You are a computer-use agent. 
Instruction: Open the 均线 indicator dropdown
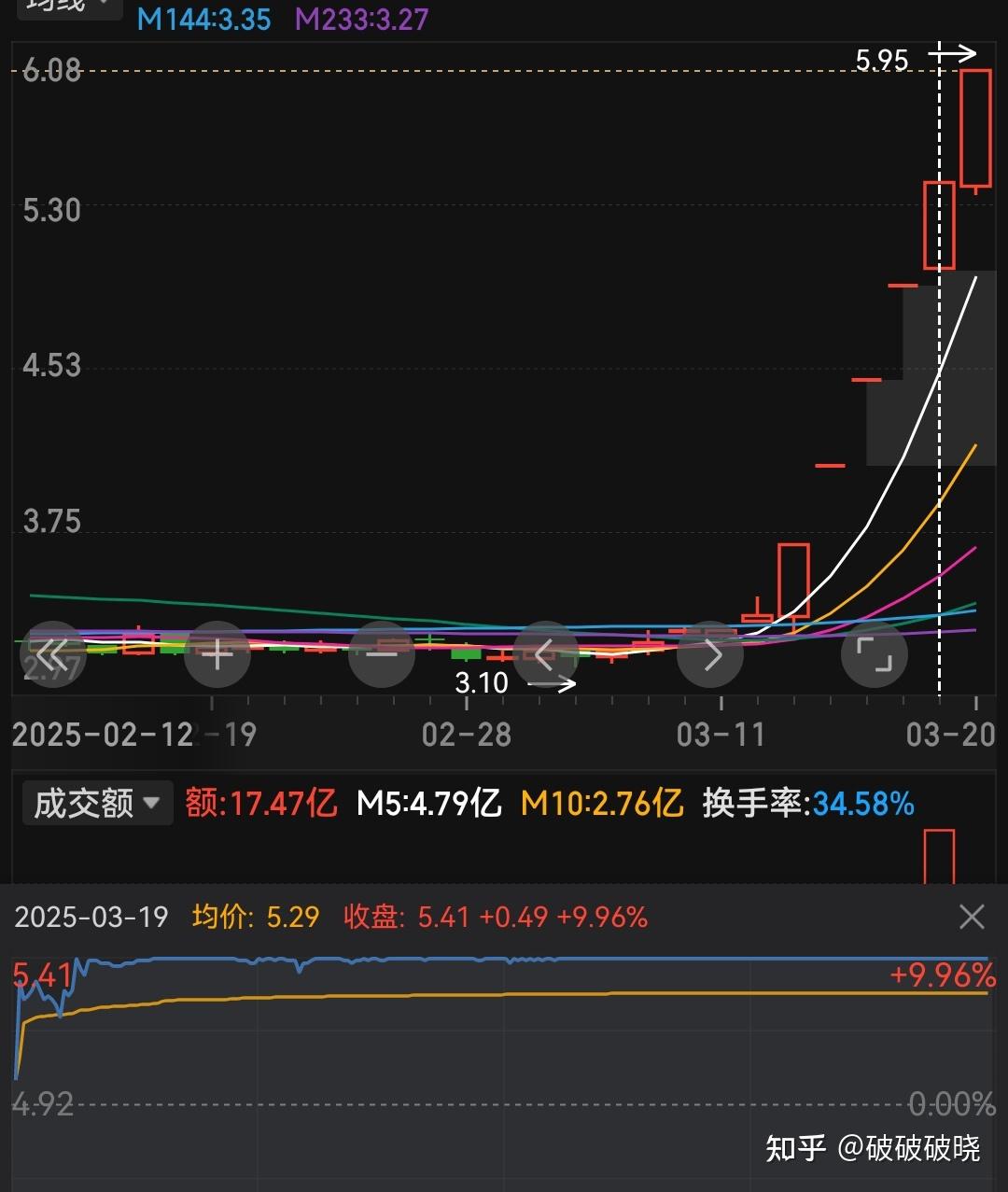coord(69,7)
